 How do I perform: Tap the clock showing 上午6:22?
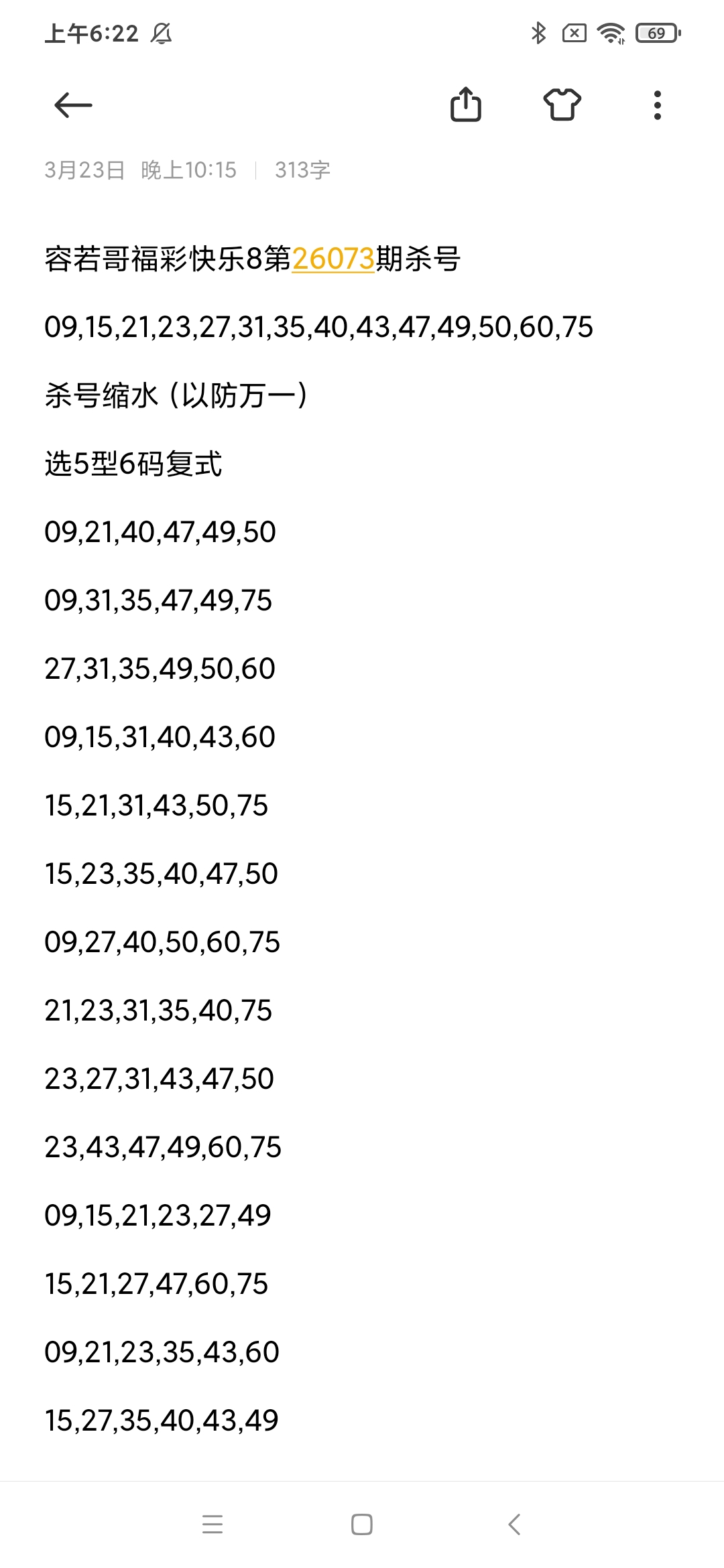click(90, 32)
